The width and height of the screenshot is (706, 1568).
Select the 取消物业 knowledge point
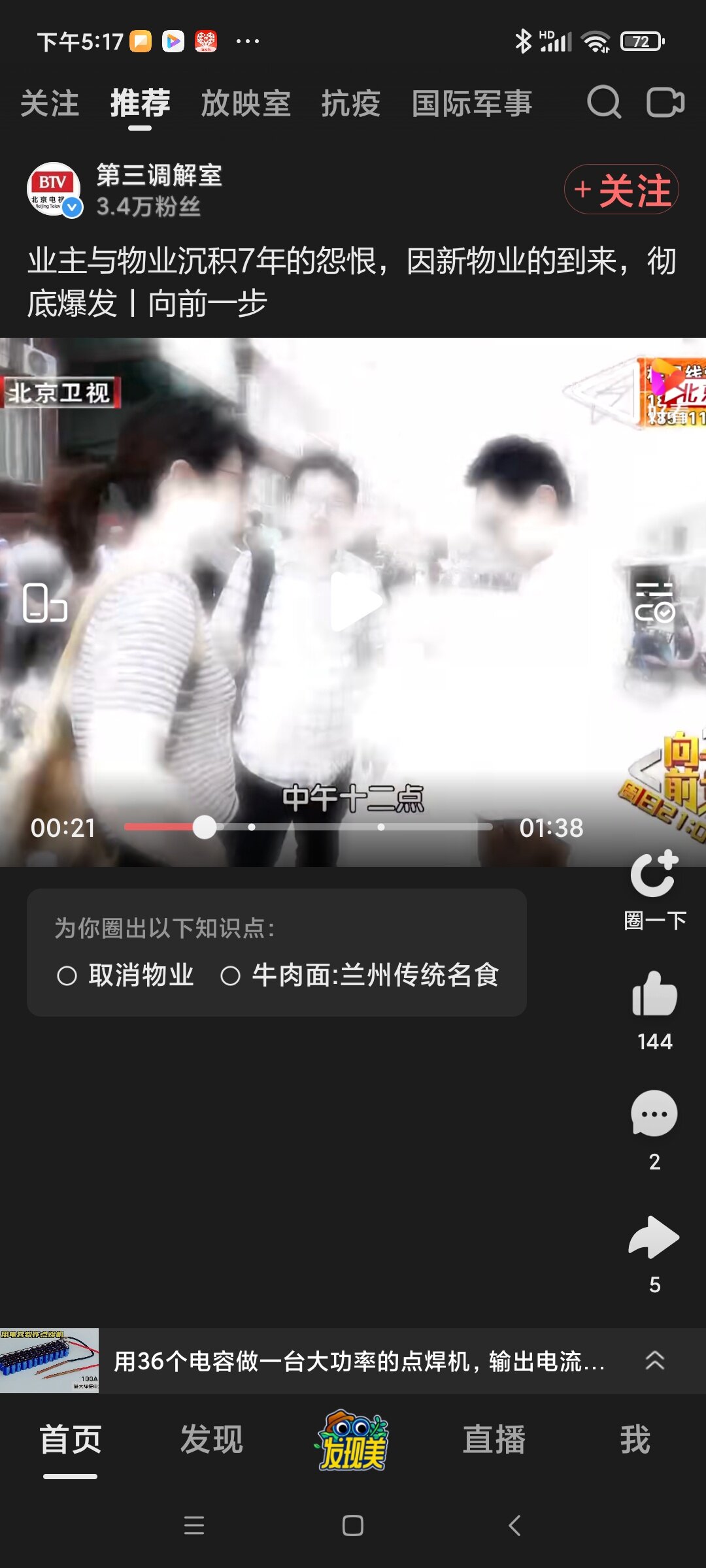[x=126, y=975]
